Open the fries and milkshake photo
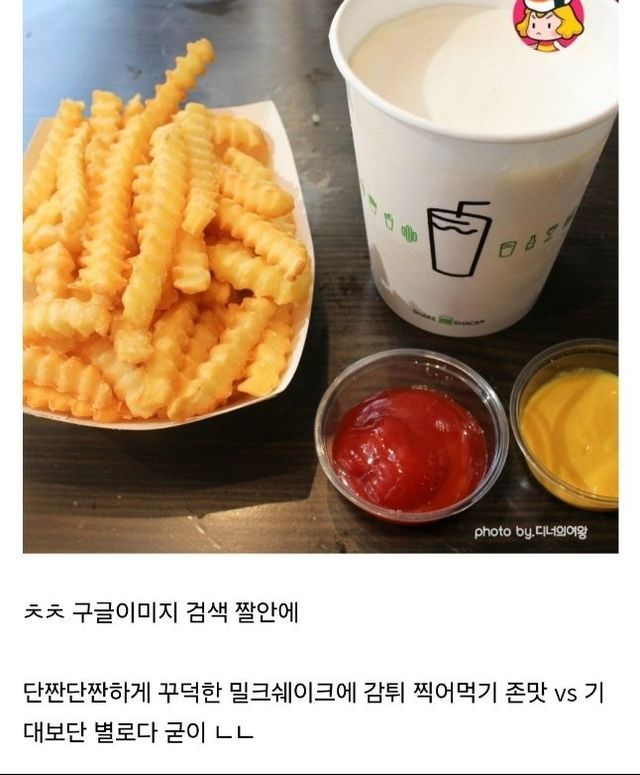Screen dimensions: 640x775 click(320, 275)
